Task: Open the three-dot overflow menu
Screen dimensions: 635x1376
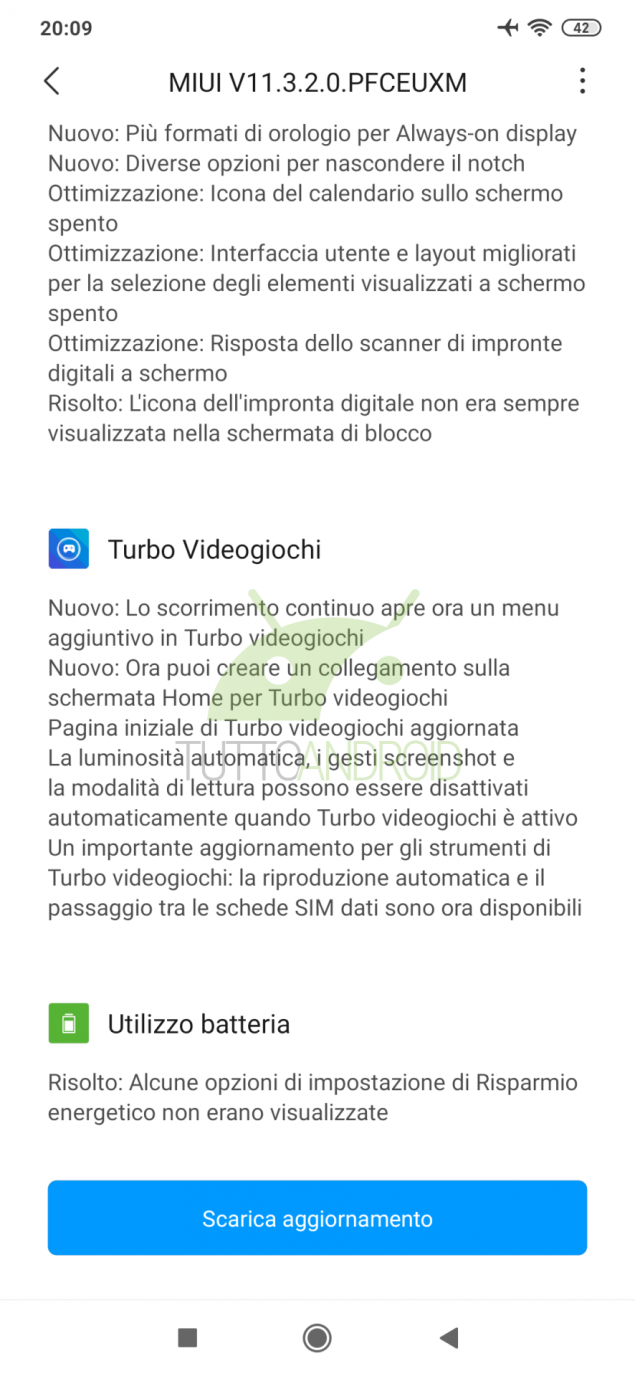Action: click(x=582, y=82)
